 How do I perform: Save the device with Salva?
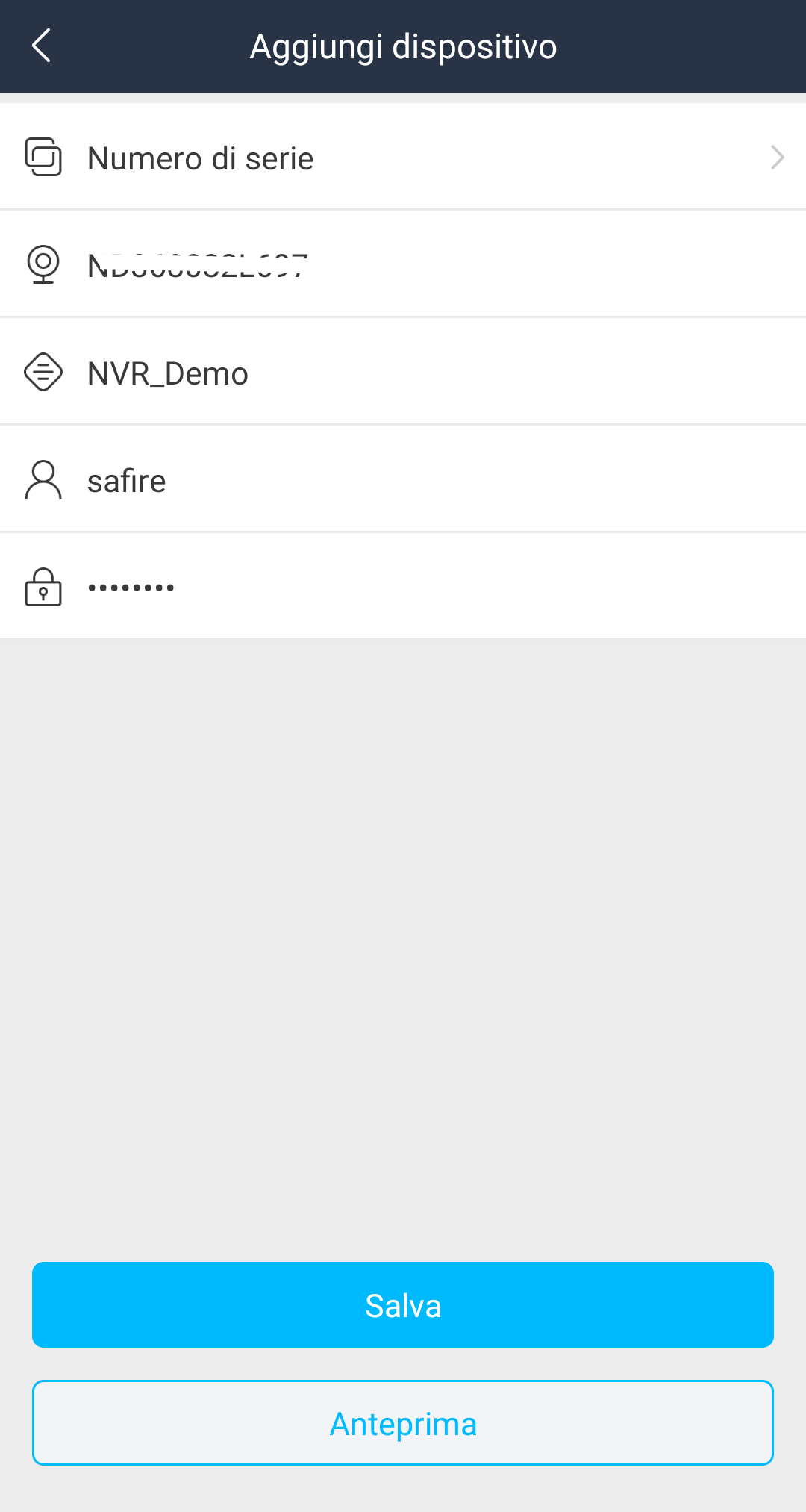click(x=403, y=1305)
